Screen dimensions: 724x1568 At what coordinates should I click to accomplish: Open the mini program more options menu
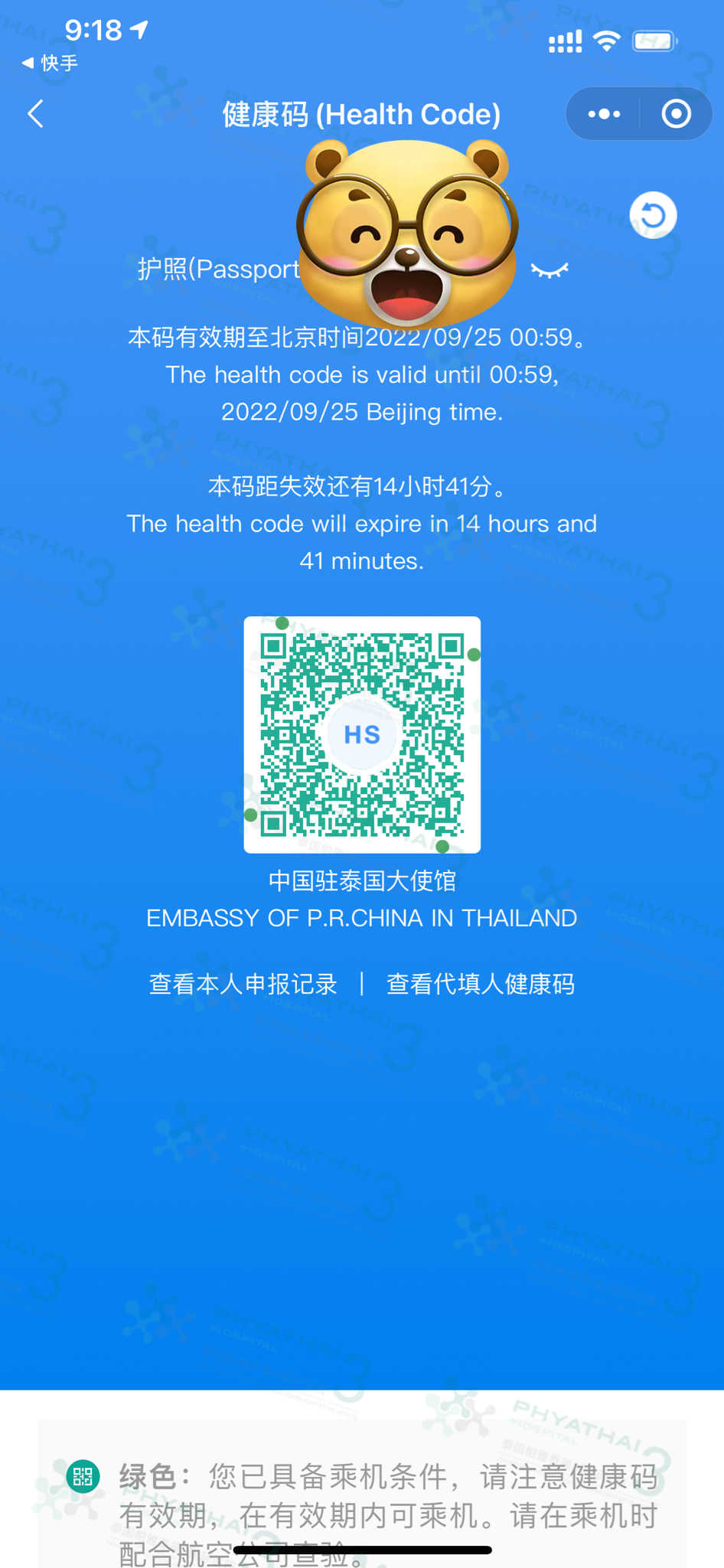click(604, 114)
